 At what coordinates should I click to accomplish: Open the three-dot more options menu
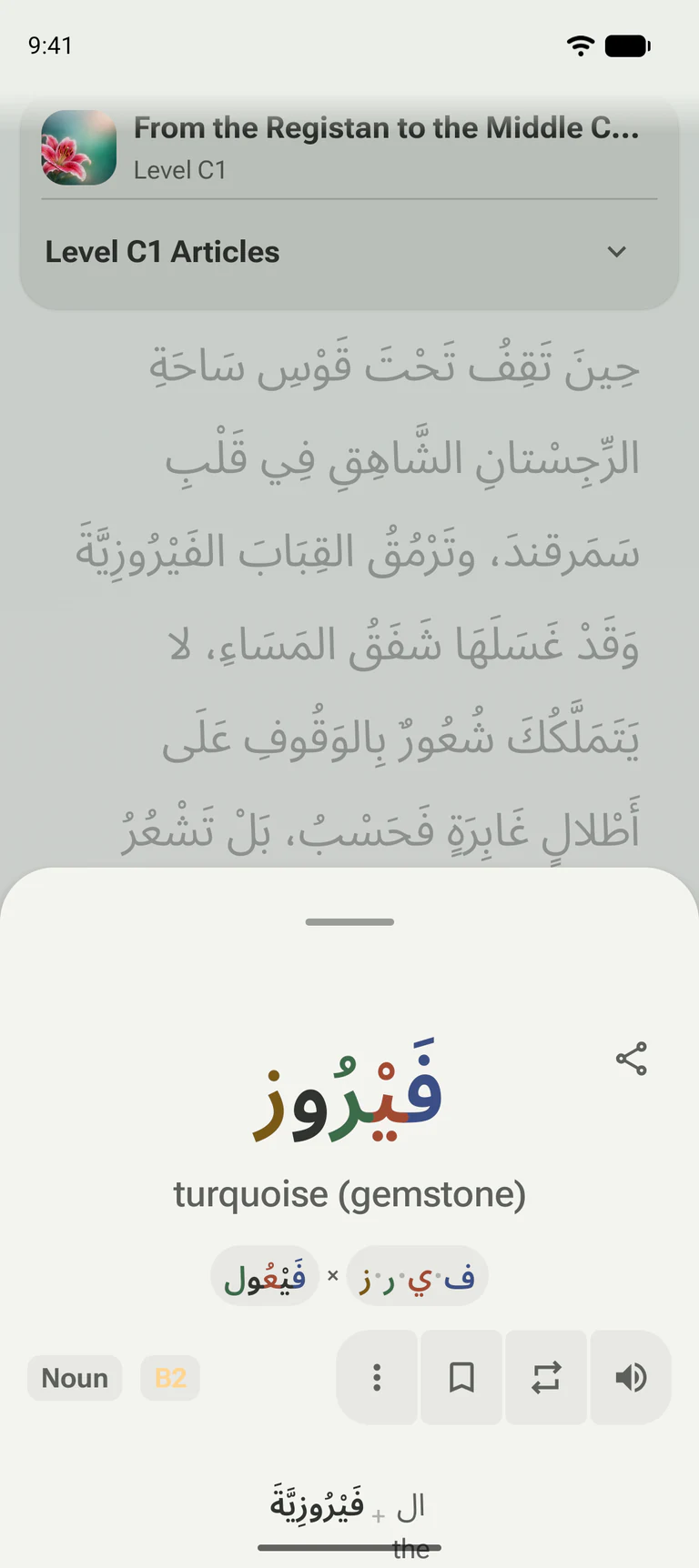point(377,1377)
